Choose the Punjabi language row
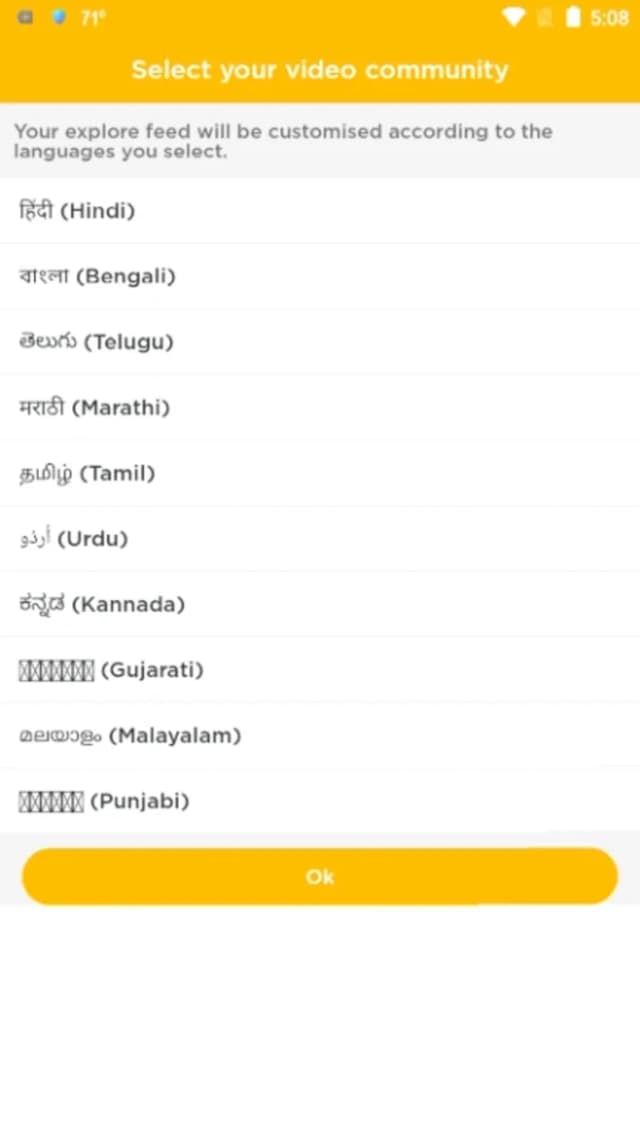640x1139 pixels. point(320,800)
